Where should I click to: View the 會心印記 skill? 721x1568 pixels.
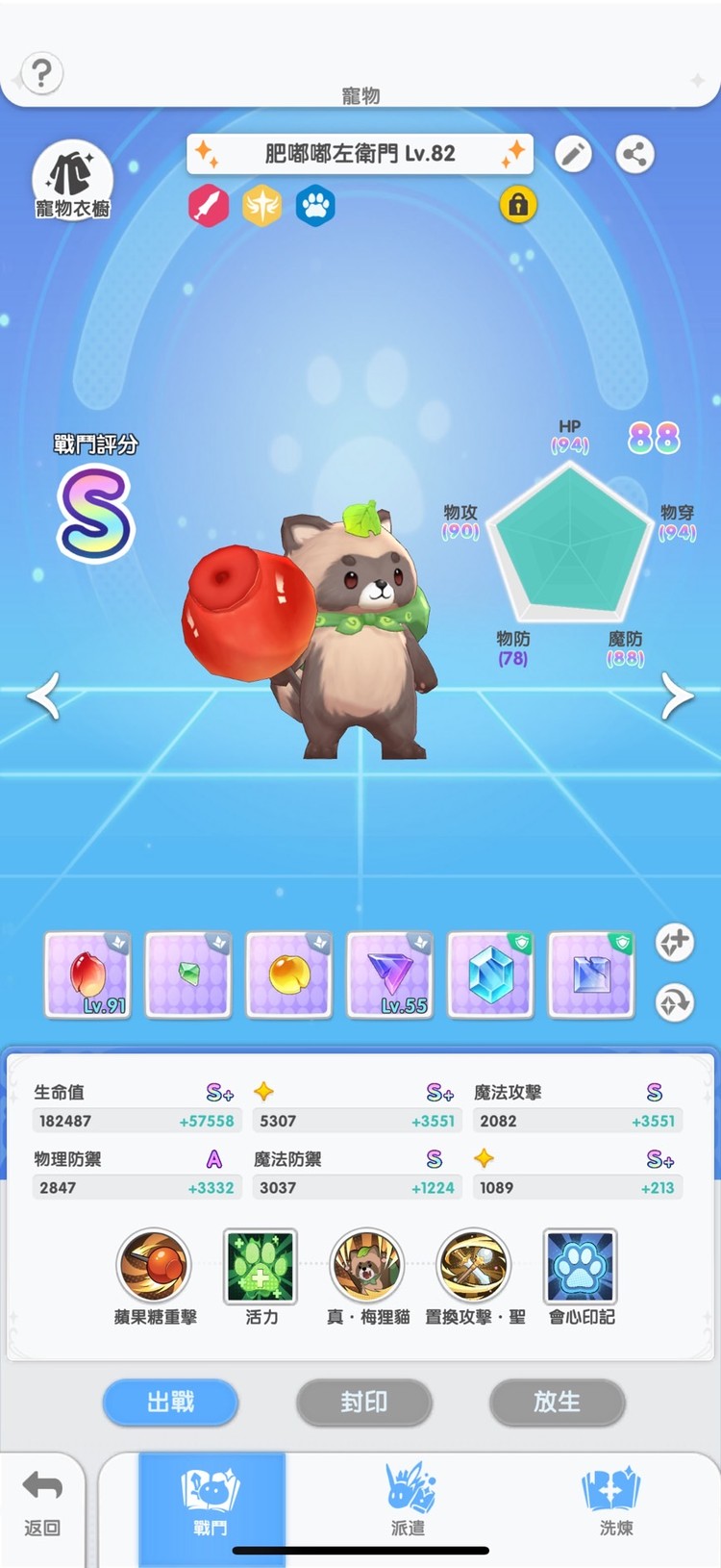[x=581, y=1266]
